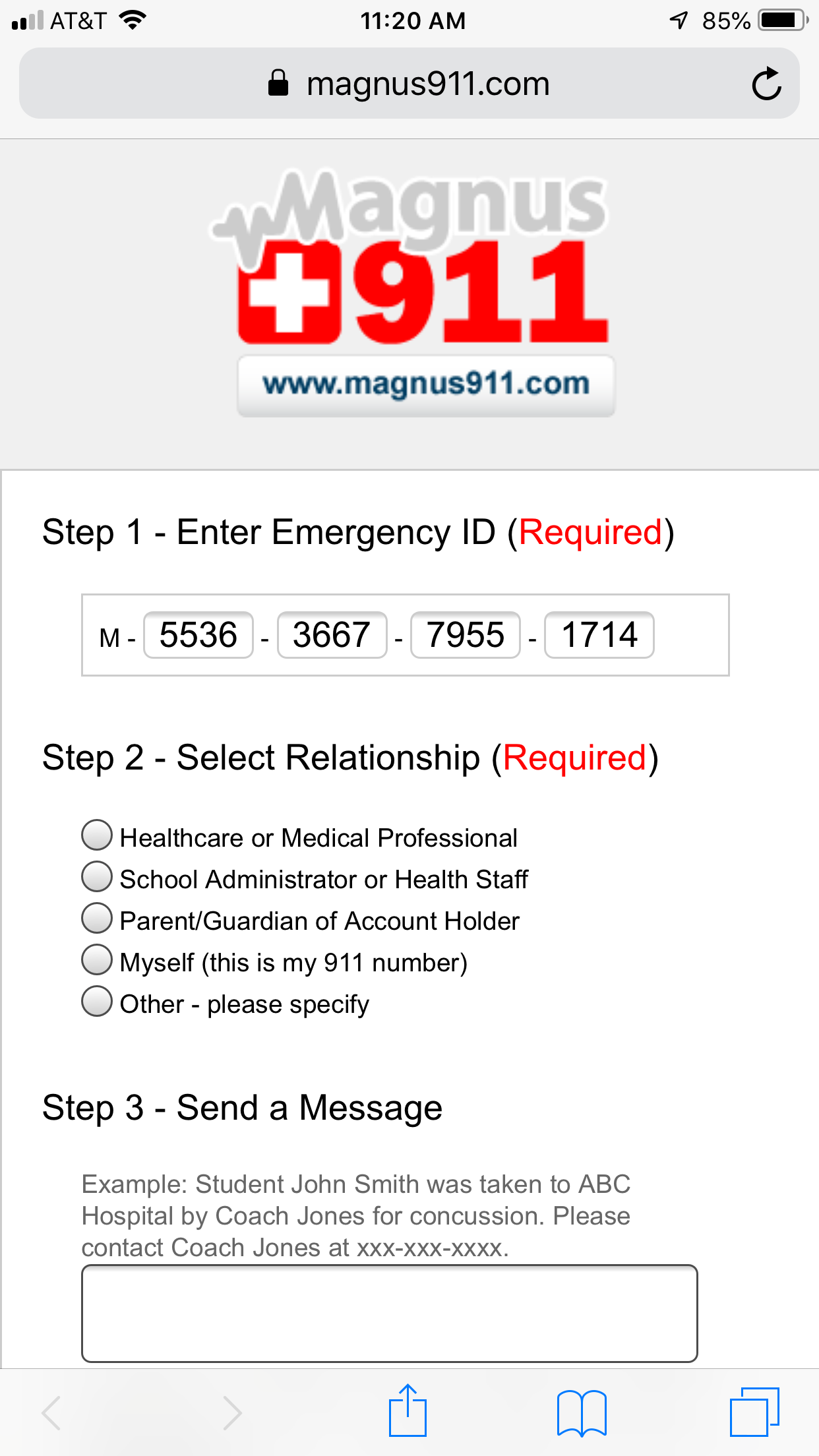Edit the Emergency ID field showing 3667
Screen dimensions: 819x1456
332,635
